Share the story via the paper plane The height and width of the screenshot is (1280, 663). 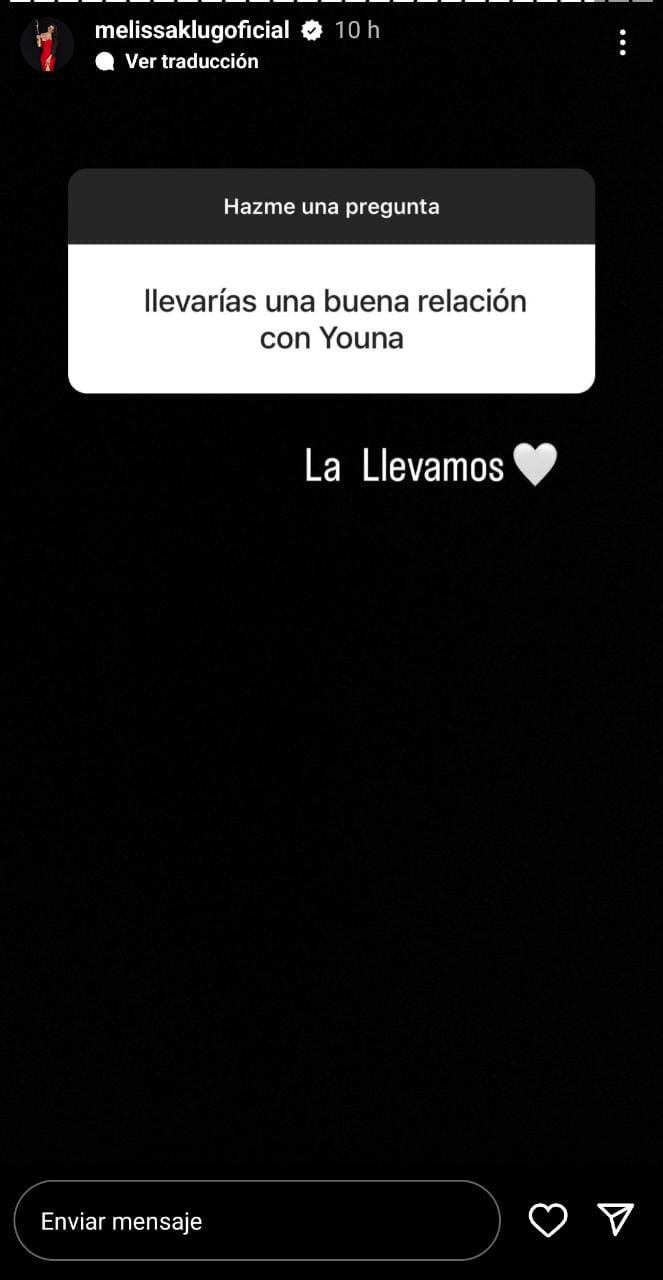click(x=615, y=1219)
